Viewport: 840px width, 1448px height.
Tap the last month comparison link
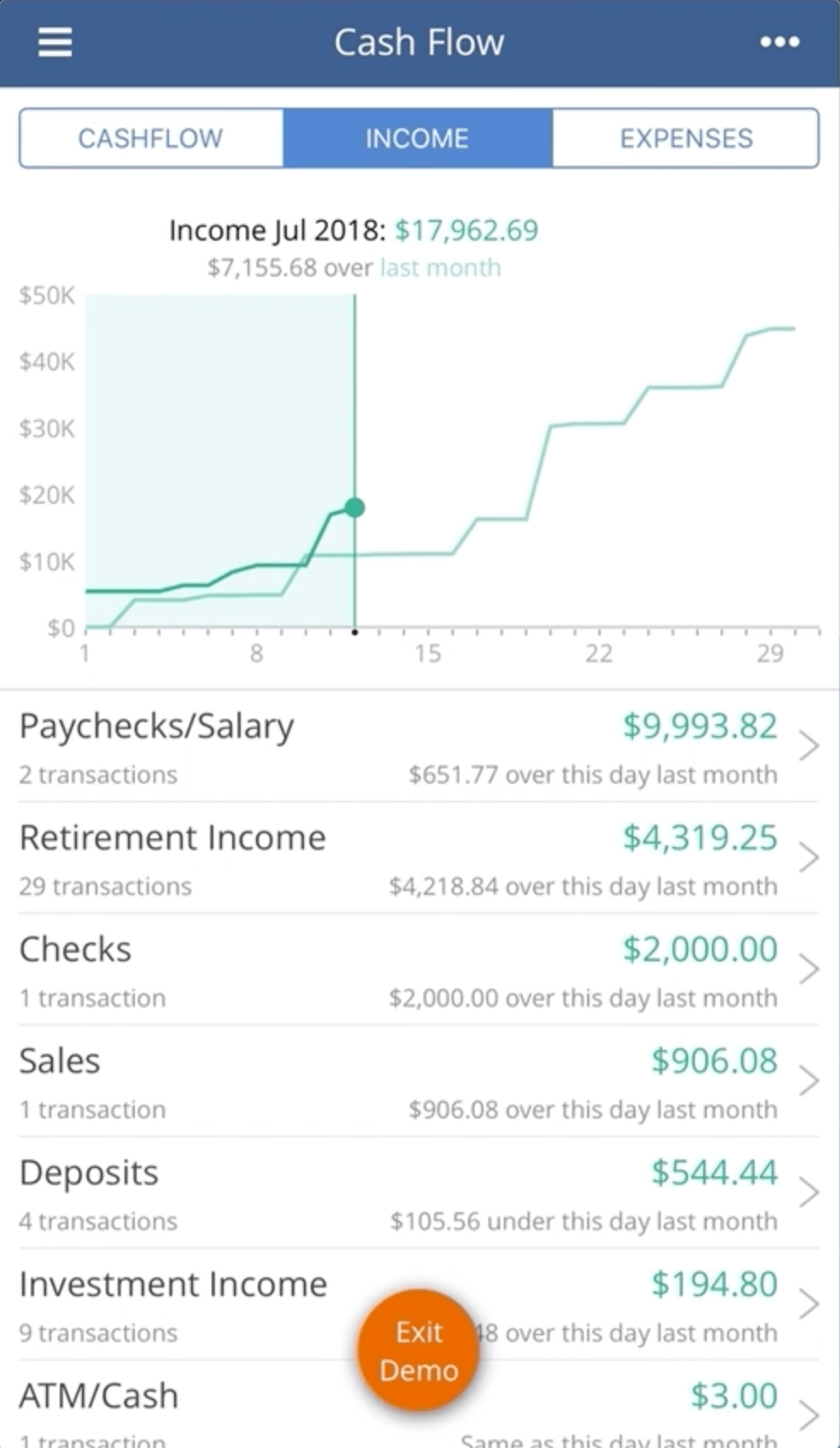point(440,268)
